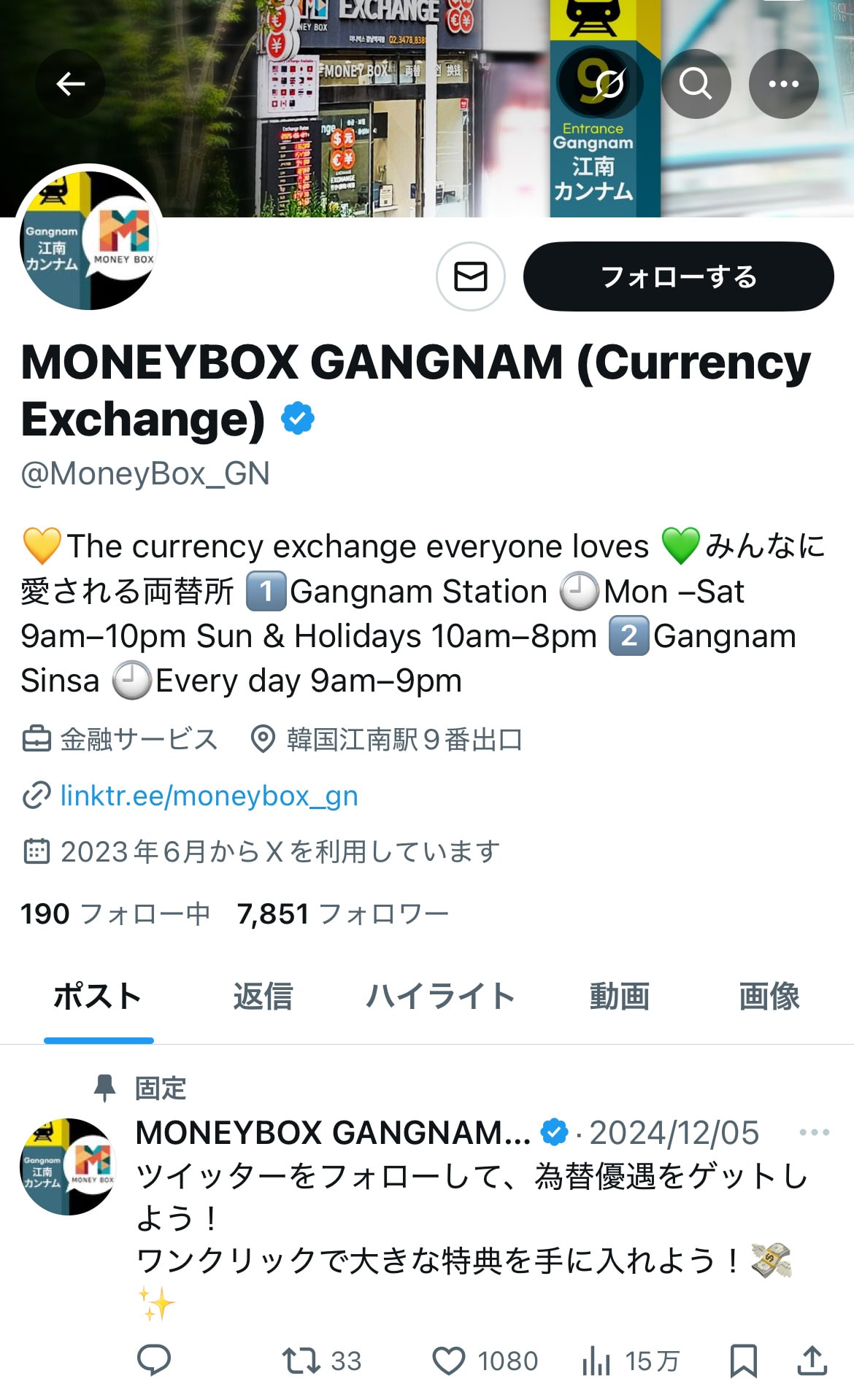Like the pinned post
The width and height of the screenshot is (854, 1400).
[x=449, y=1361]
